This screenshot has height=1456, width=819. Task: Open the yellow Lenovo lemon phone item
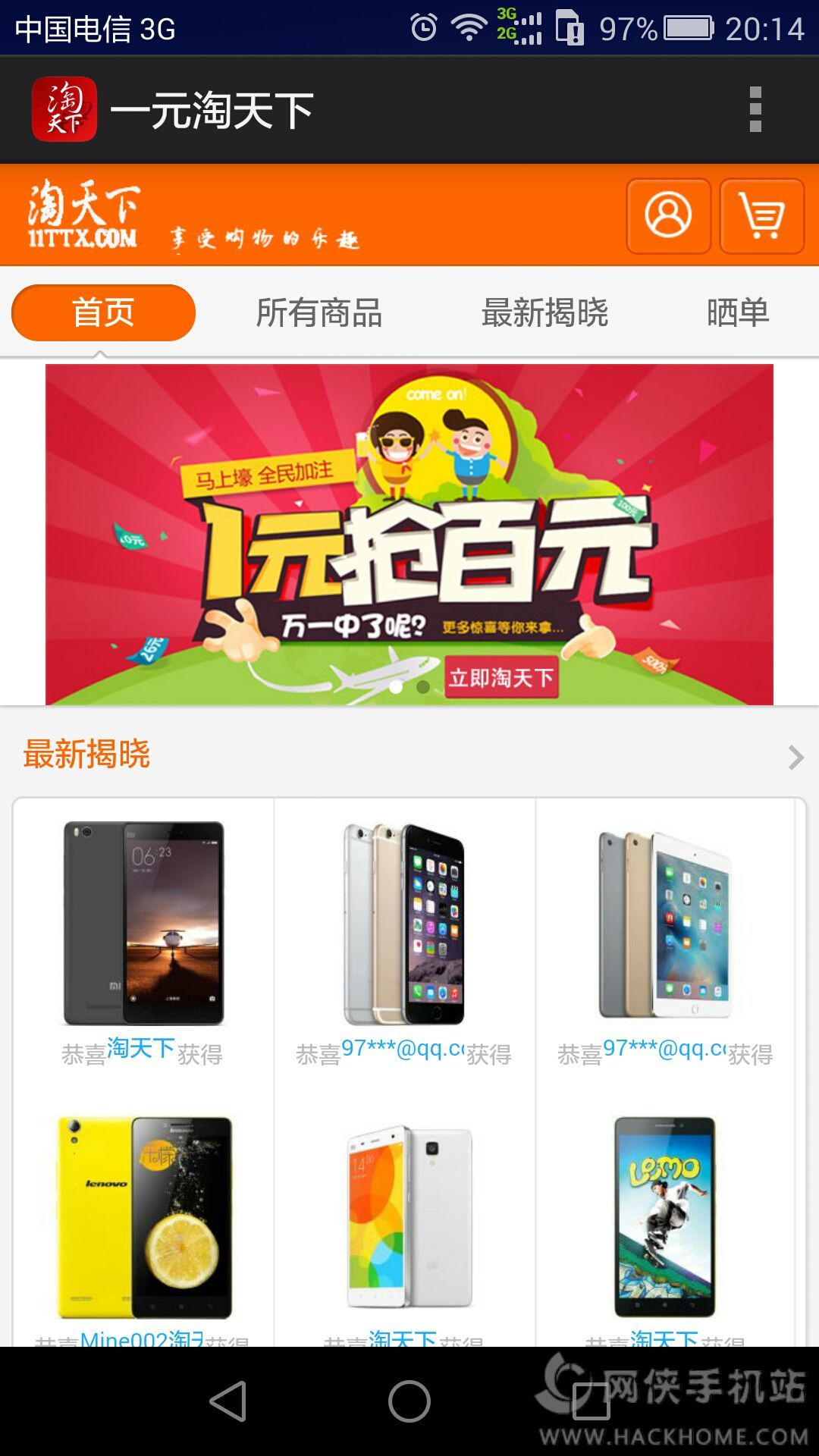coord(144,1217)
